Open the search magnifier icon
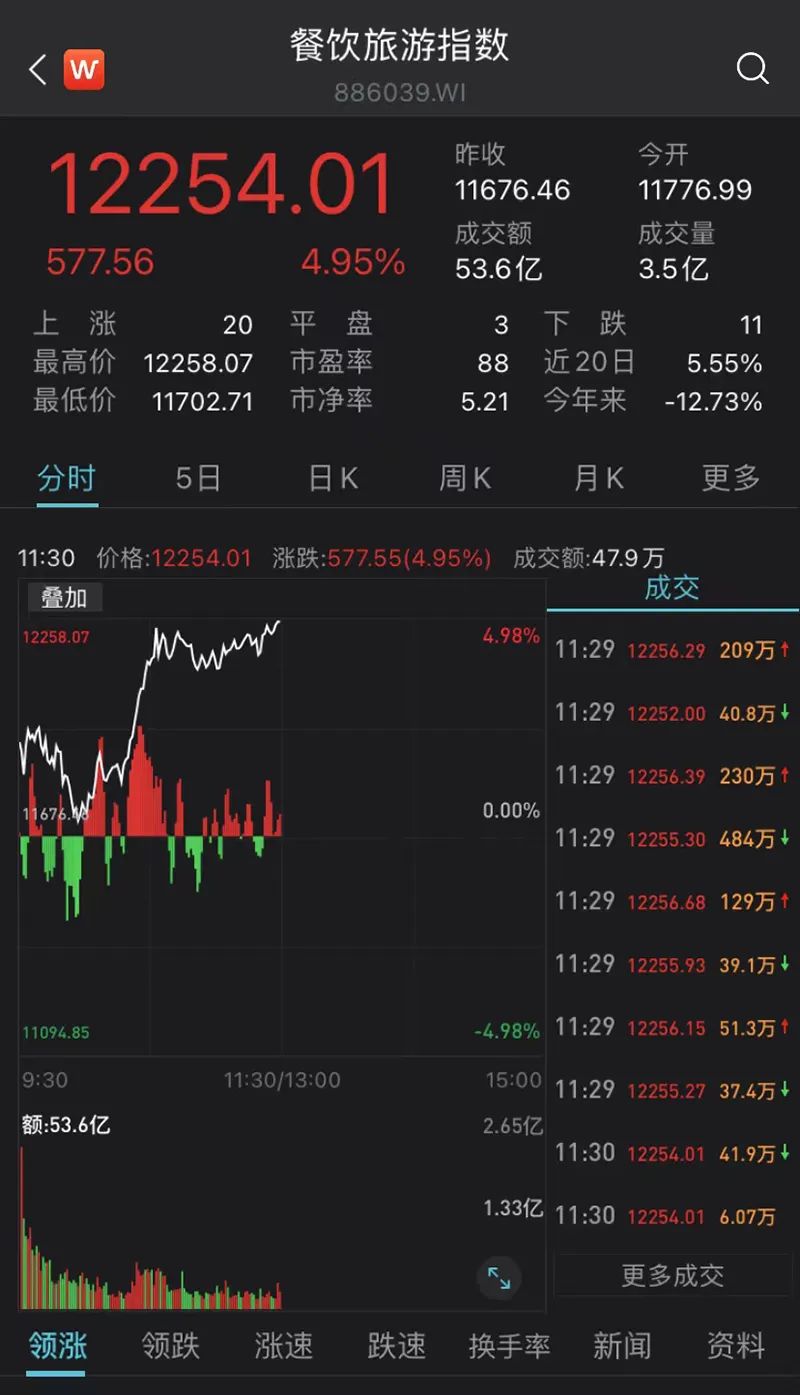Screen dimensions: 800x1395 752,69
